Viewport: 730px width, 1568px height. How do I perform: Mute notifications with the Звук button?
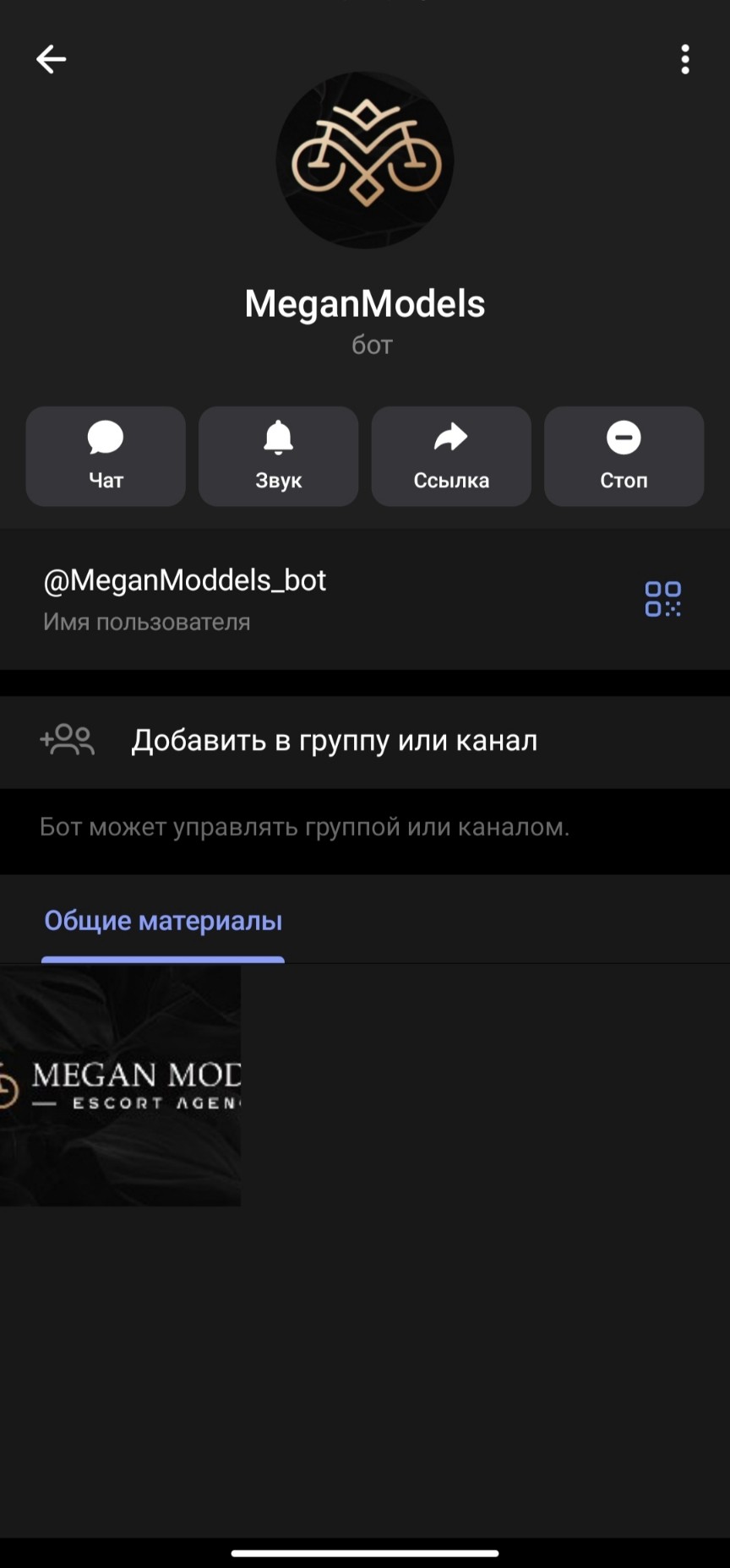278,456
